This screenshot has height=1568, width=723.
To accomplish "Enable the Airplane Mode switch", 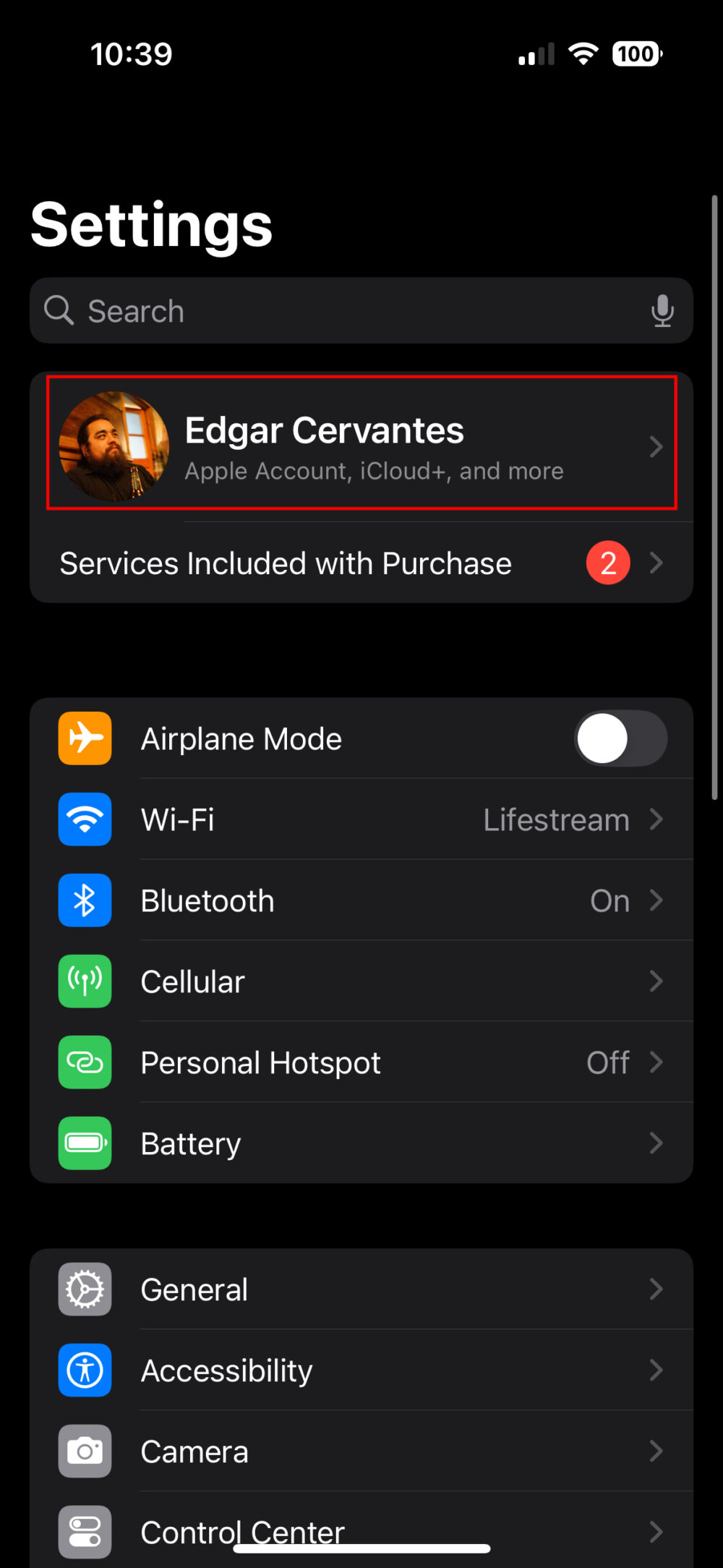I will (x=620, y=738).
